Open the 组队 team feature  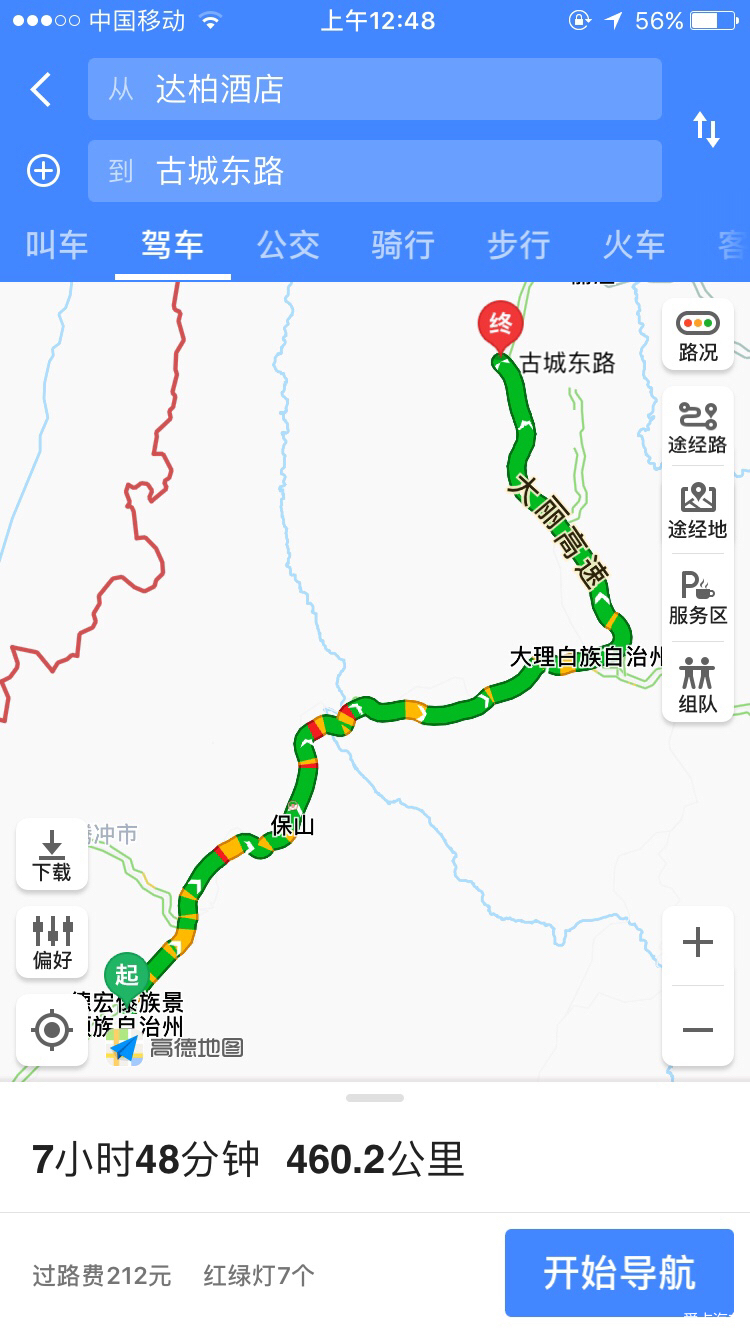pyautogui.click(x=698, y=685)
